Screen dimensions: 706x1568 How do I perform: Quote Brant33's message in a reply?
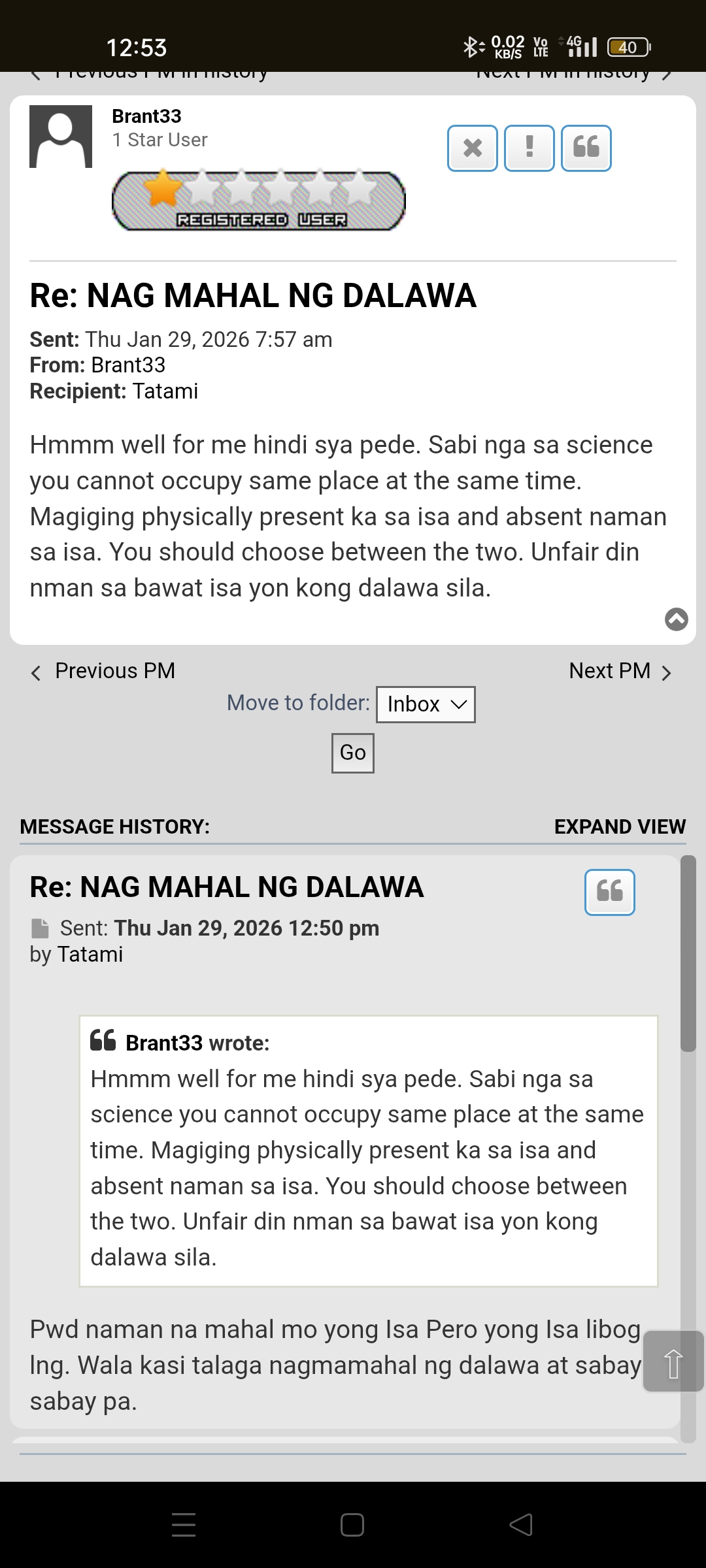(586, 148)
